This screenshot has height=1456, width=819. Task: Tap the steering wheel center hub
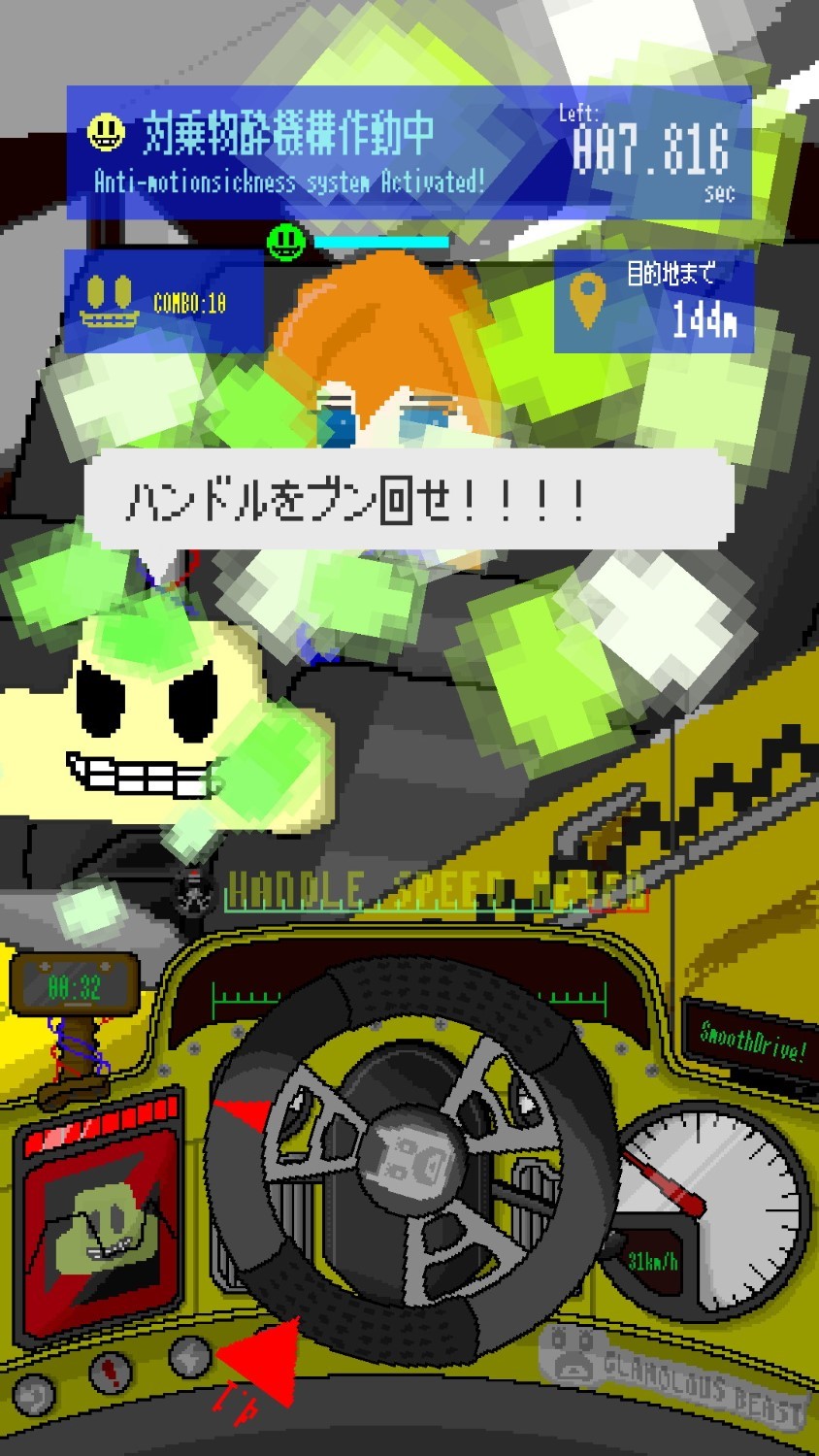(x=412, y=1160)
